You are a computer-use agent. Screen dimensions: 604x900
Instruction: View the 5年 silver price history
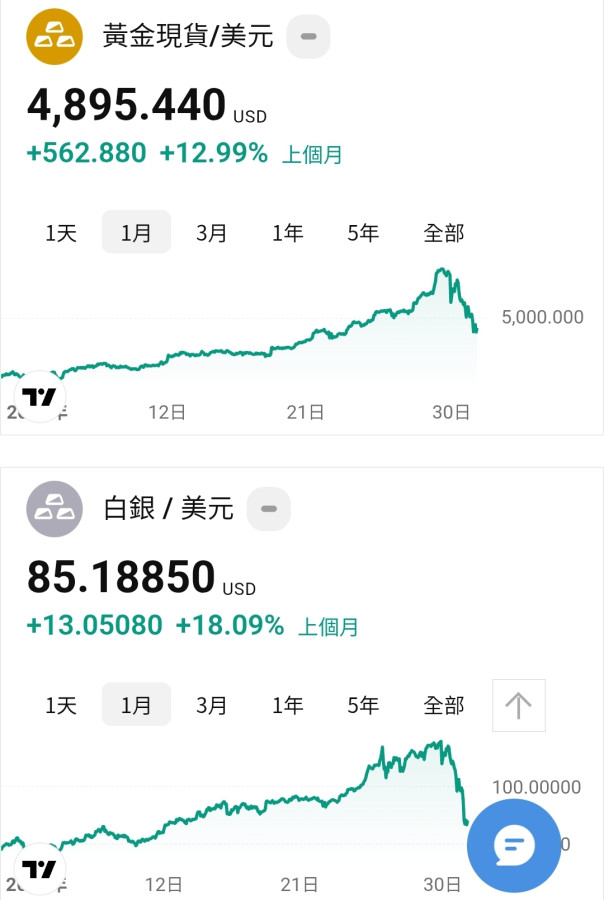[363, 705]
